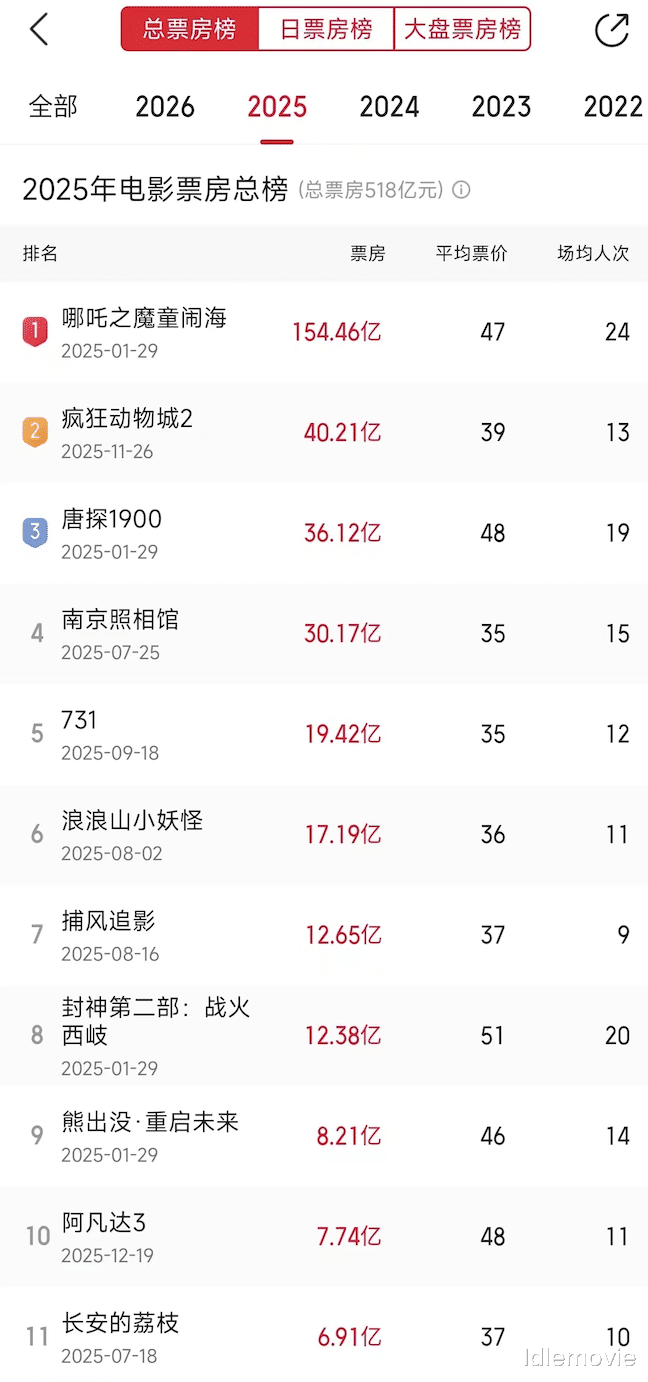
Task: Share this box office ranking
Action: pyautogui.click(x=611, y=30)
